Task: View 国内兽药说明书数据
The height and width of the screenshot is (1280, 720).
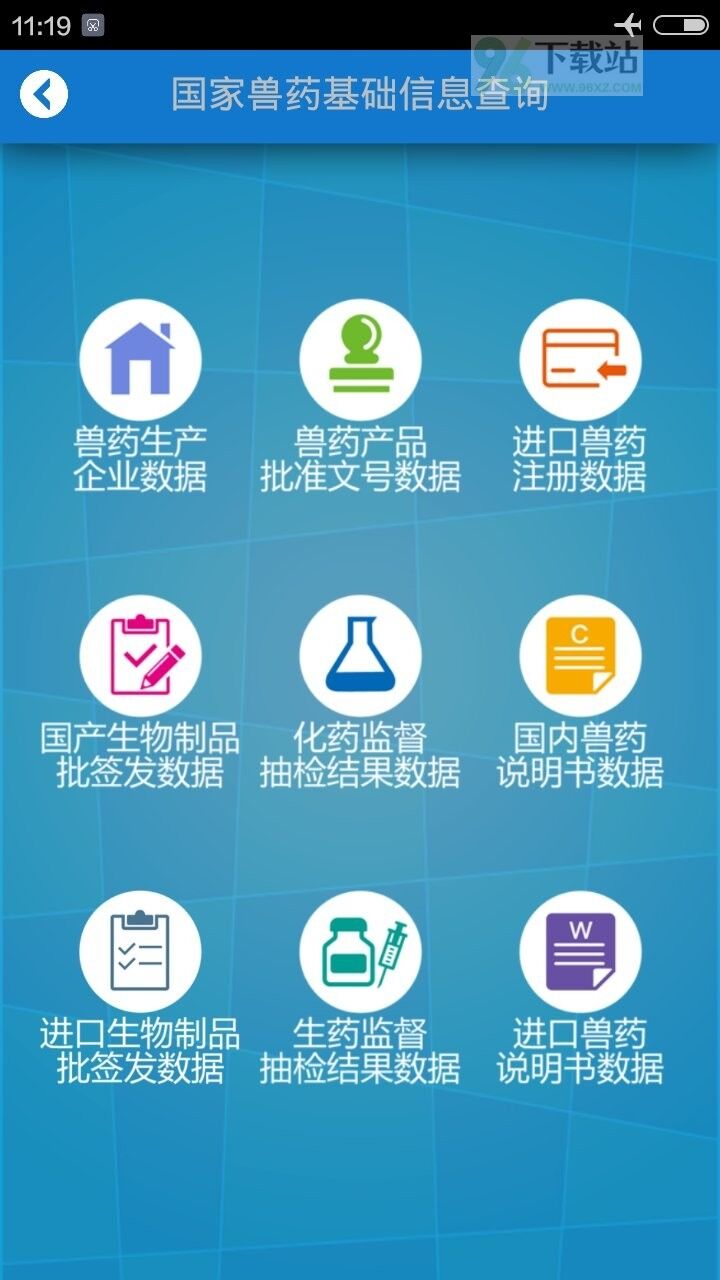Action: (580, 692)
